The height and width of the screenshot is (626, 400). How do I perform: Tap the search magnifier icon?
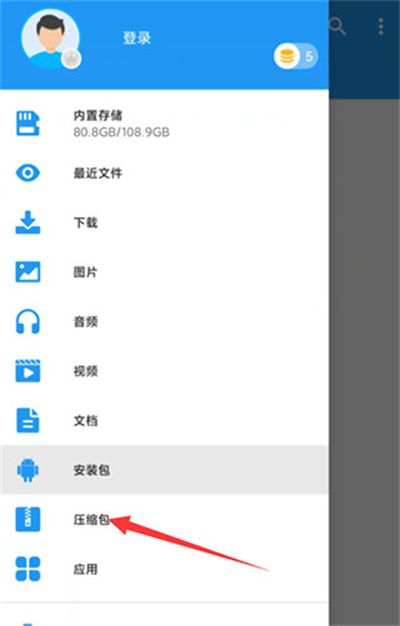coord(337,27)
